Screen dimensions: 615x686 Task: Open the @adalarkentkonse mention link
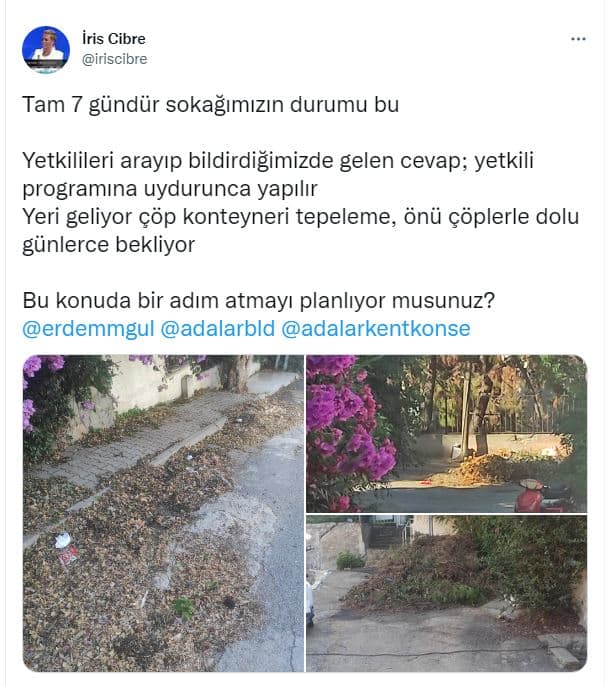(x=376, y=328)
